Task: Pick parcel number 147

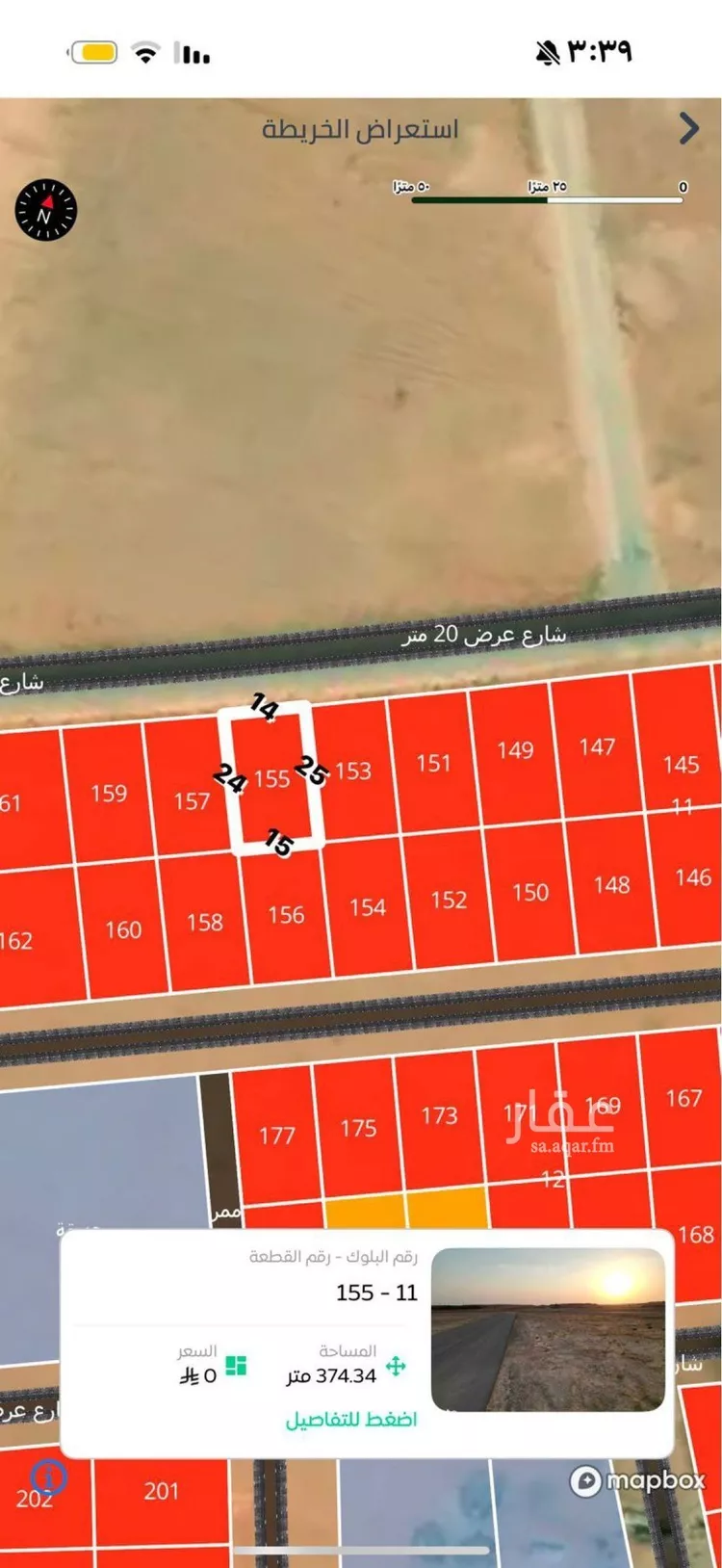Action: coord(597,747)
